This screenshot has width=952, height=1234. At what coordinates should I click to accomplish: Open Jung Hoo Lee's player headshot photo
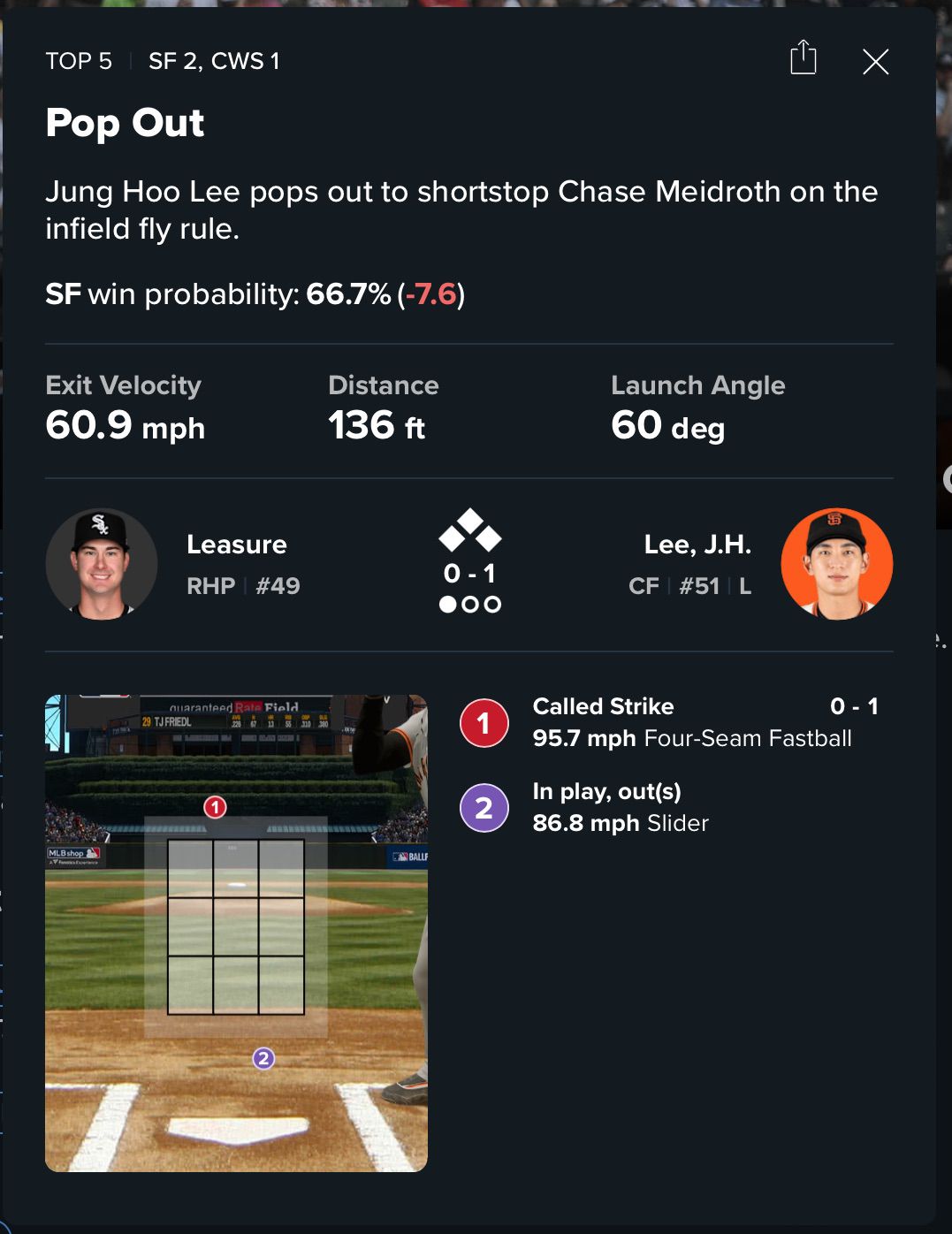836,563
